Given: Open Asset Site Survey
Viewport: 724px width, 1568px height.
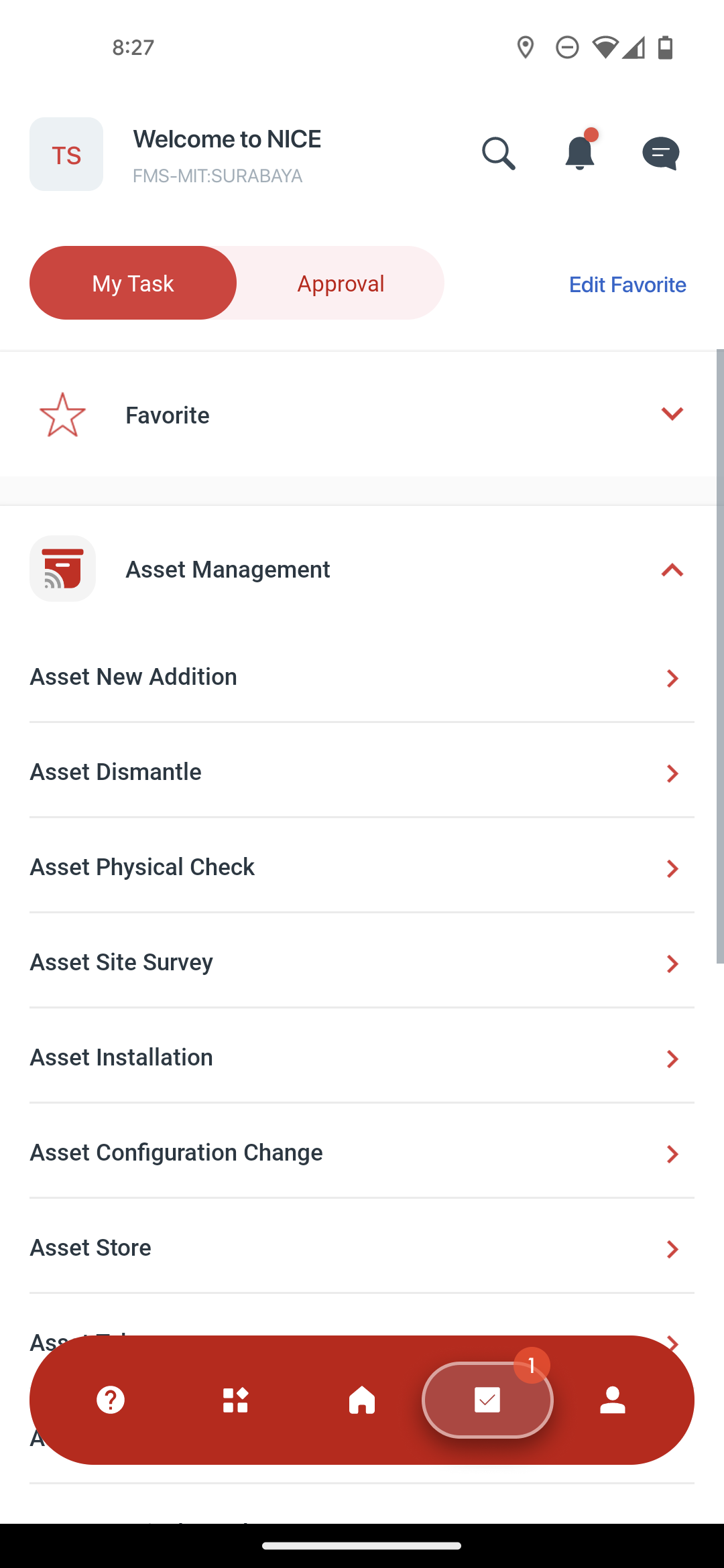Looking at the screenshot, I should (362, 962).
